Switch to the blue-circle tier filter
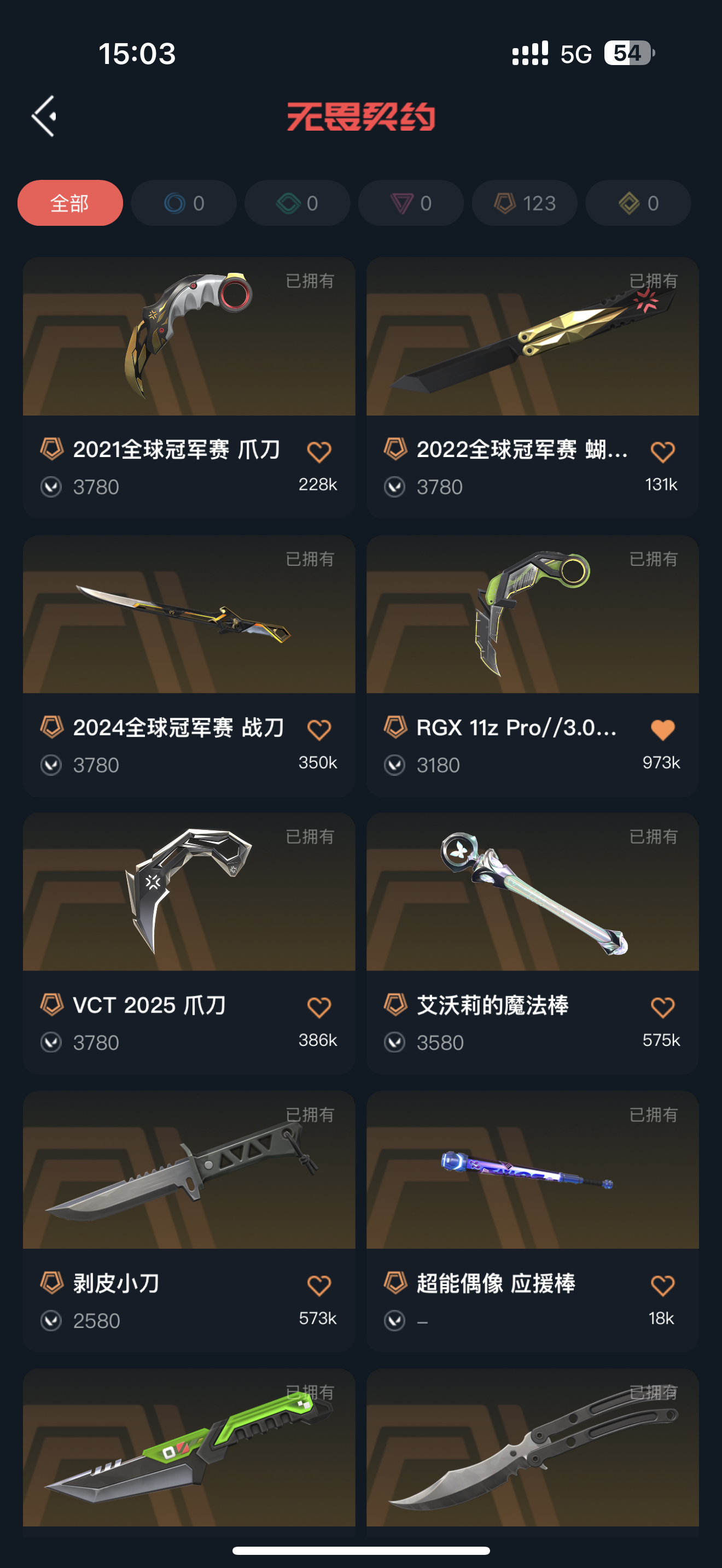This screenshot has height=1568, width=722. coord(183,203)
